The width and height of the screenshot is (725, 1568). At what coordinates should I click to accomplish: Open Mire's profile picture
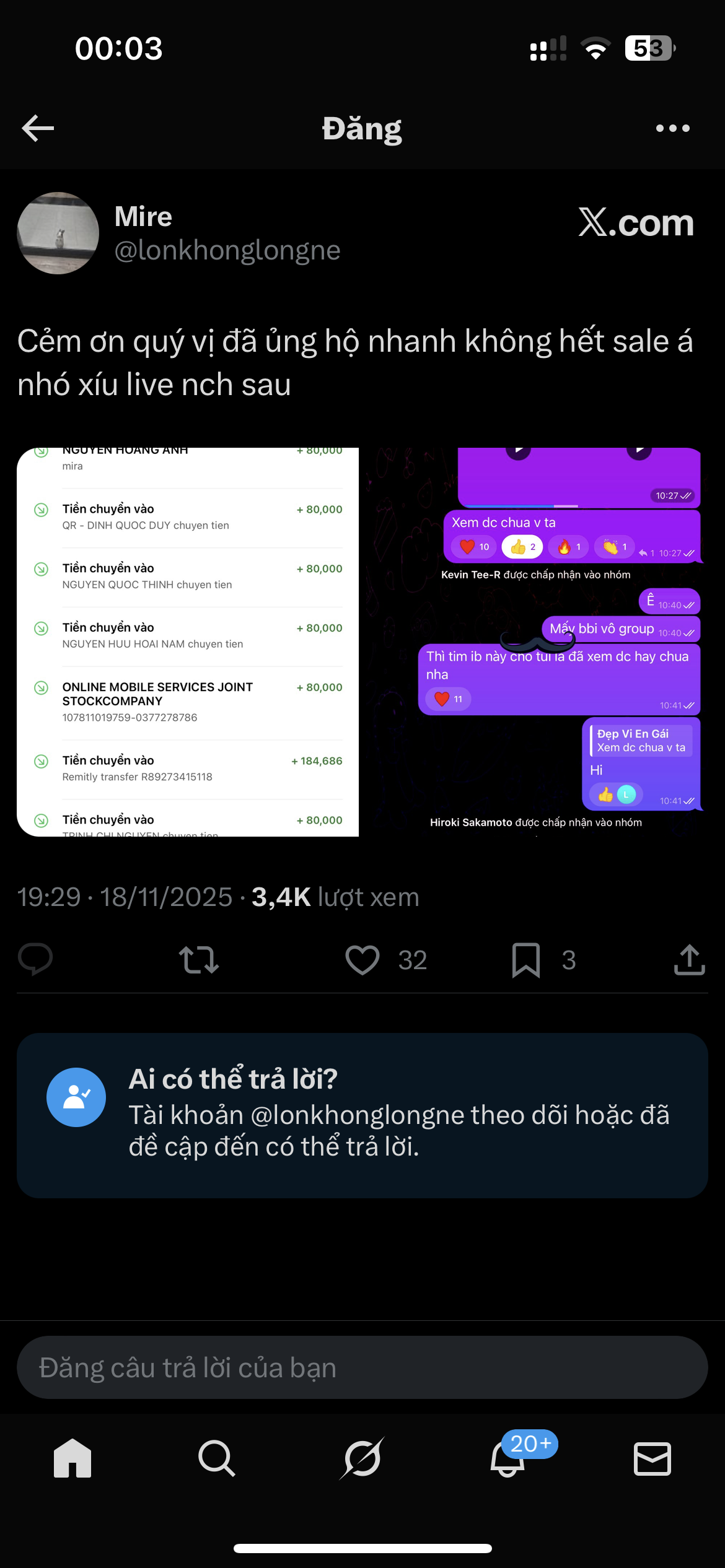[x=58, y=233]
